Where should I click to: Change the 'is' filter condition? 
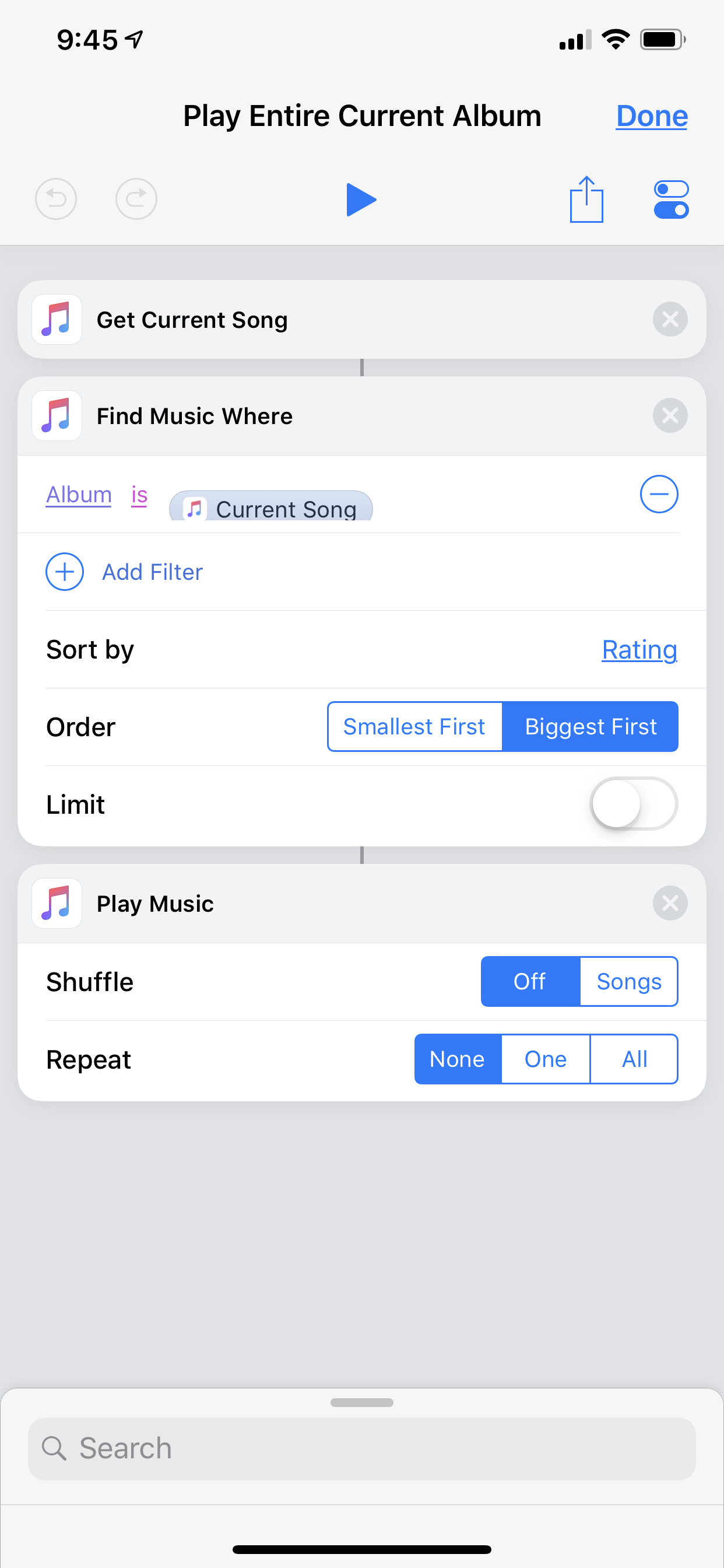coord(139,495)
